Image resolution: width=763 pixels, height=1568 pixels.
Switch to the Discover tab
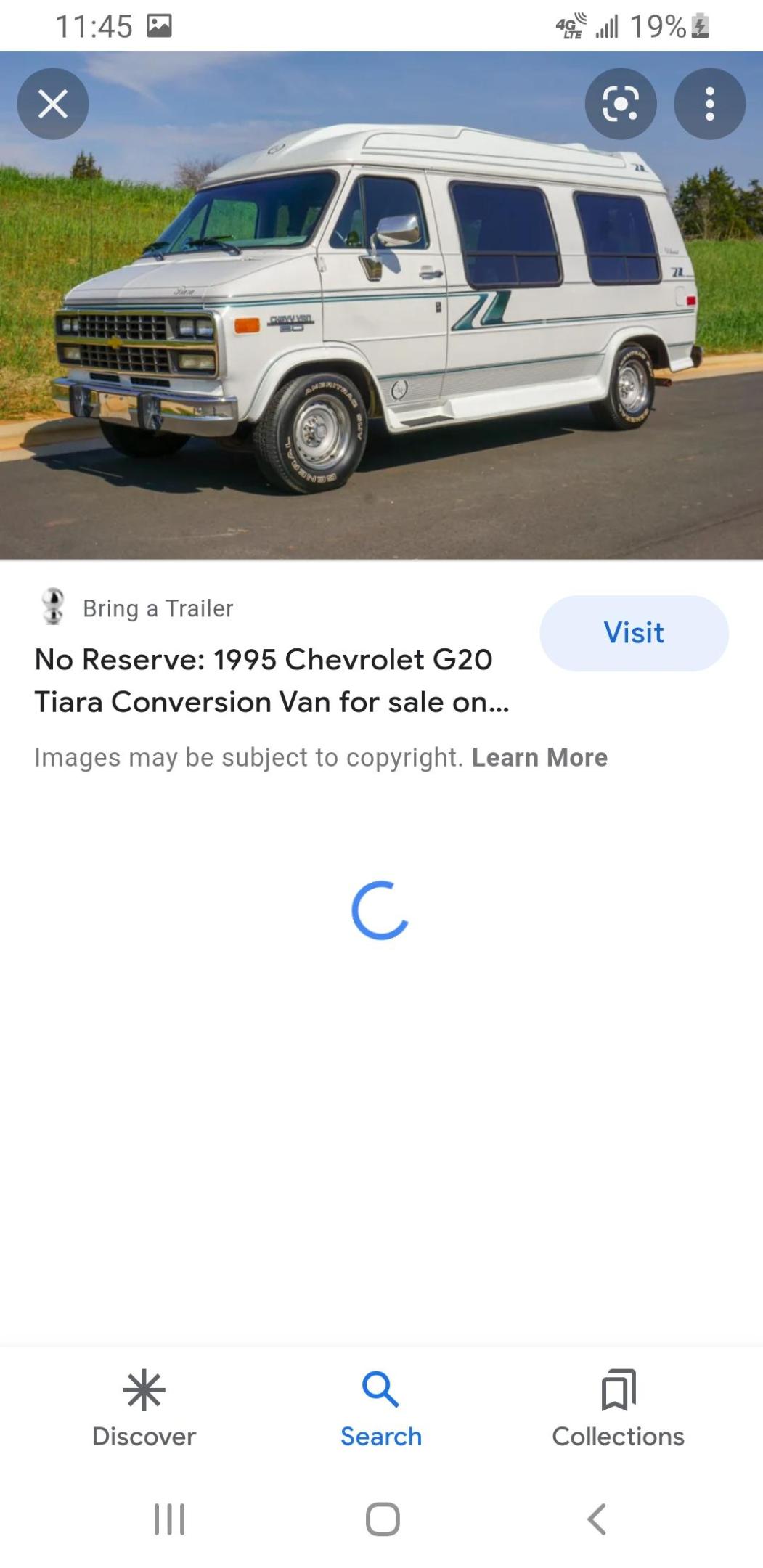tap(144, 1408)
